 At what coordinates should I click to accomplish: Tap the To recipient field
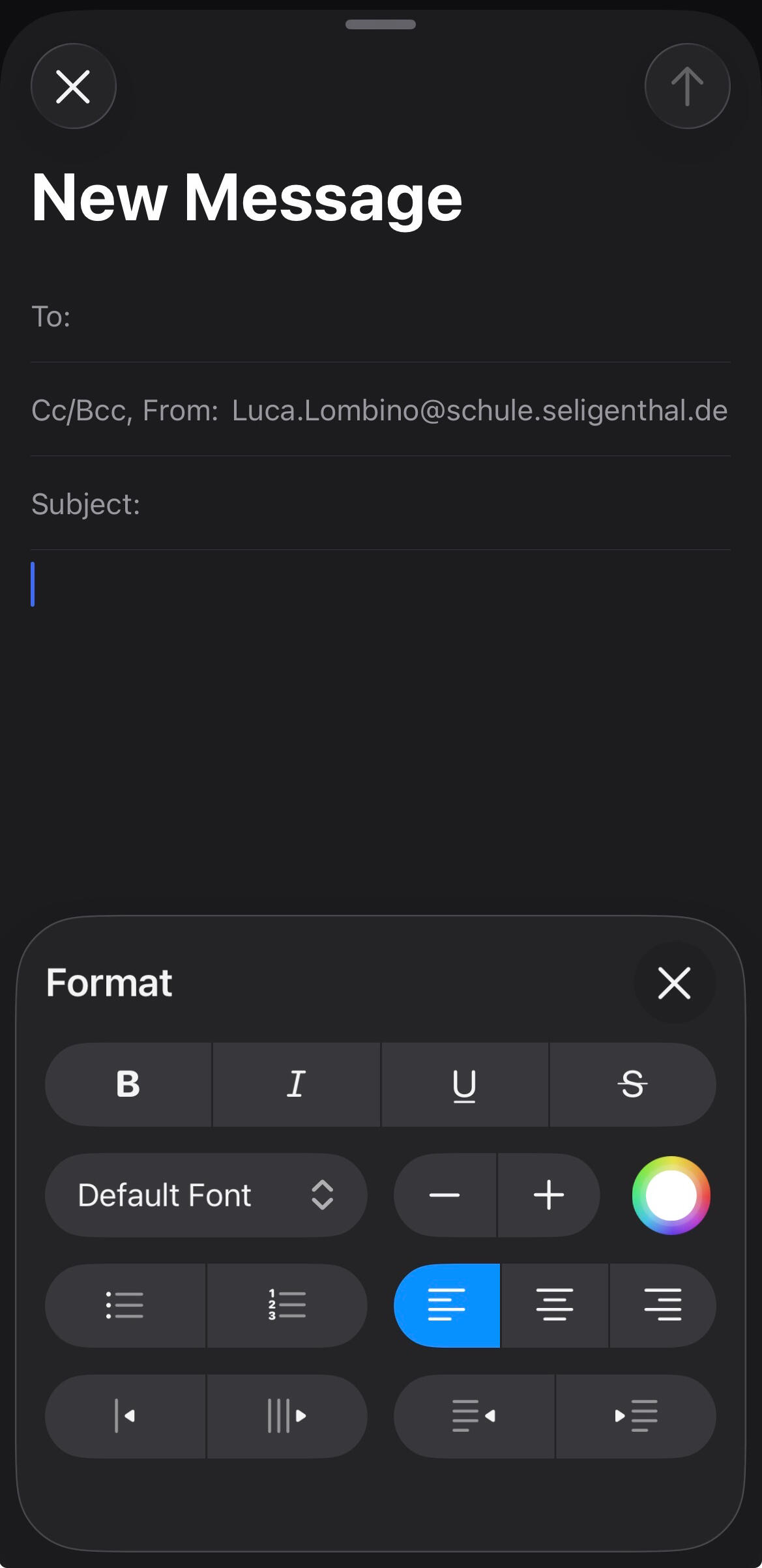tap(391, 317)
